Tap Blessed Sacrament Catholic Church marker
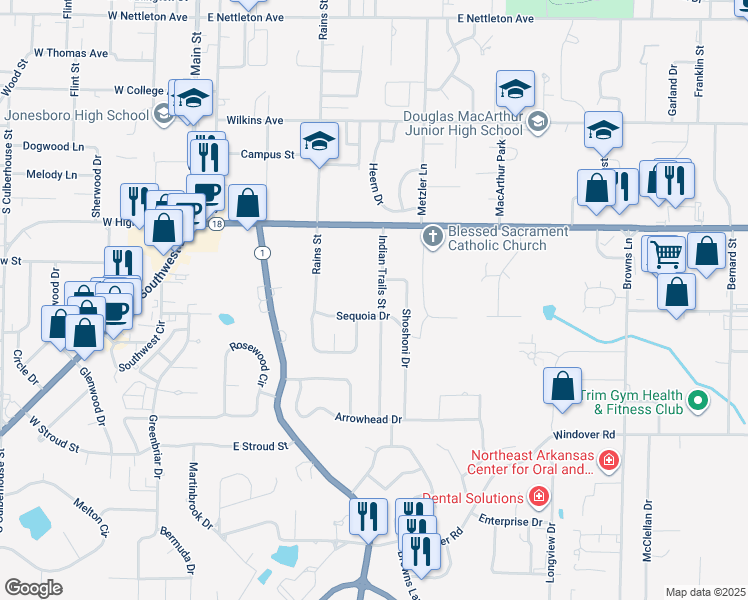Screen dimensions: 748x600 point(433,237)
